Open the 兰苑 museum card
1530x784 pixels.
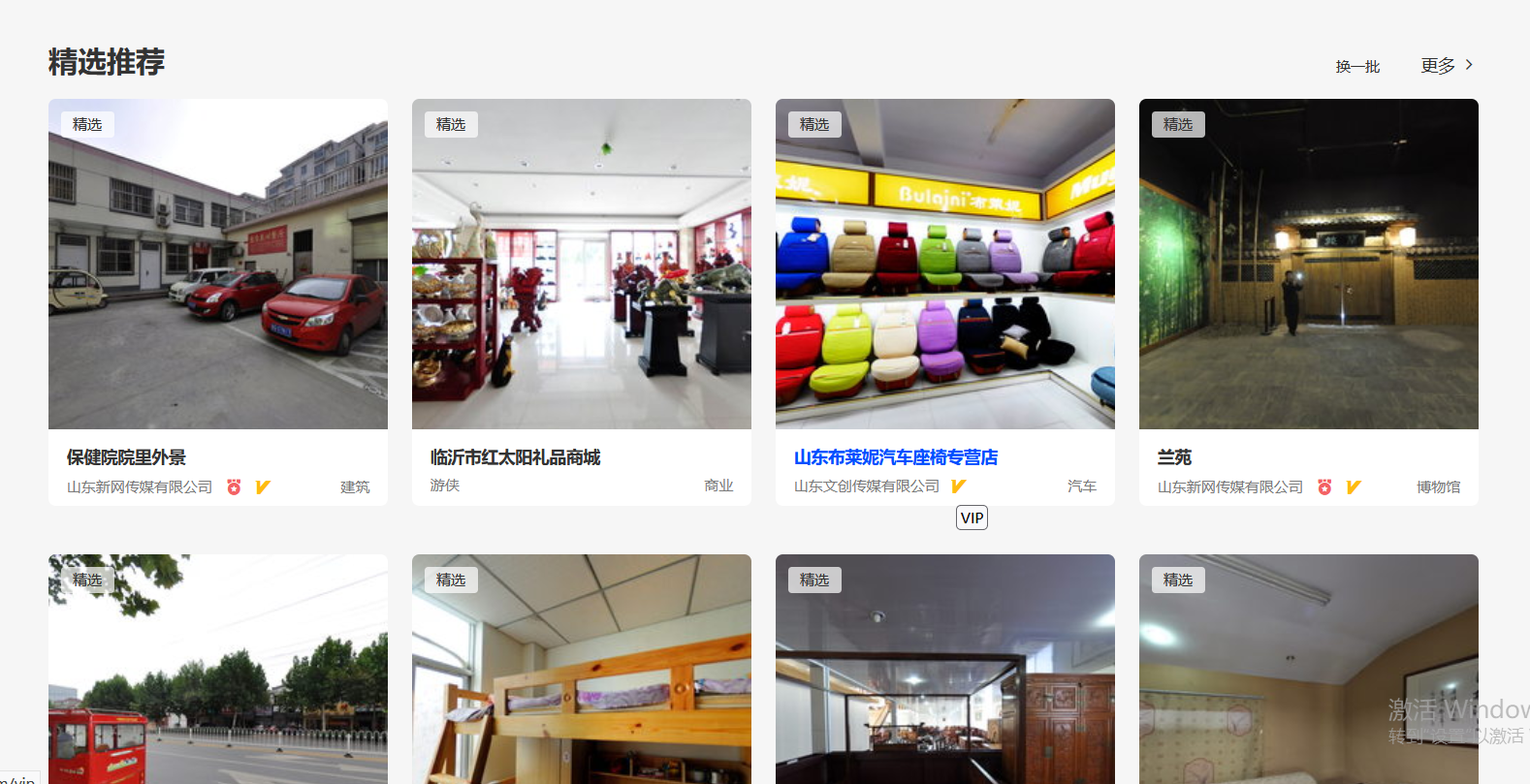pos(1308,264)
